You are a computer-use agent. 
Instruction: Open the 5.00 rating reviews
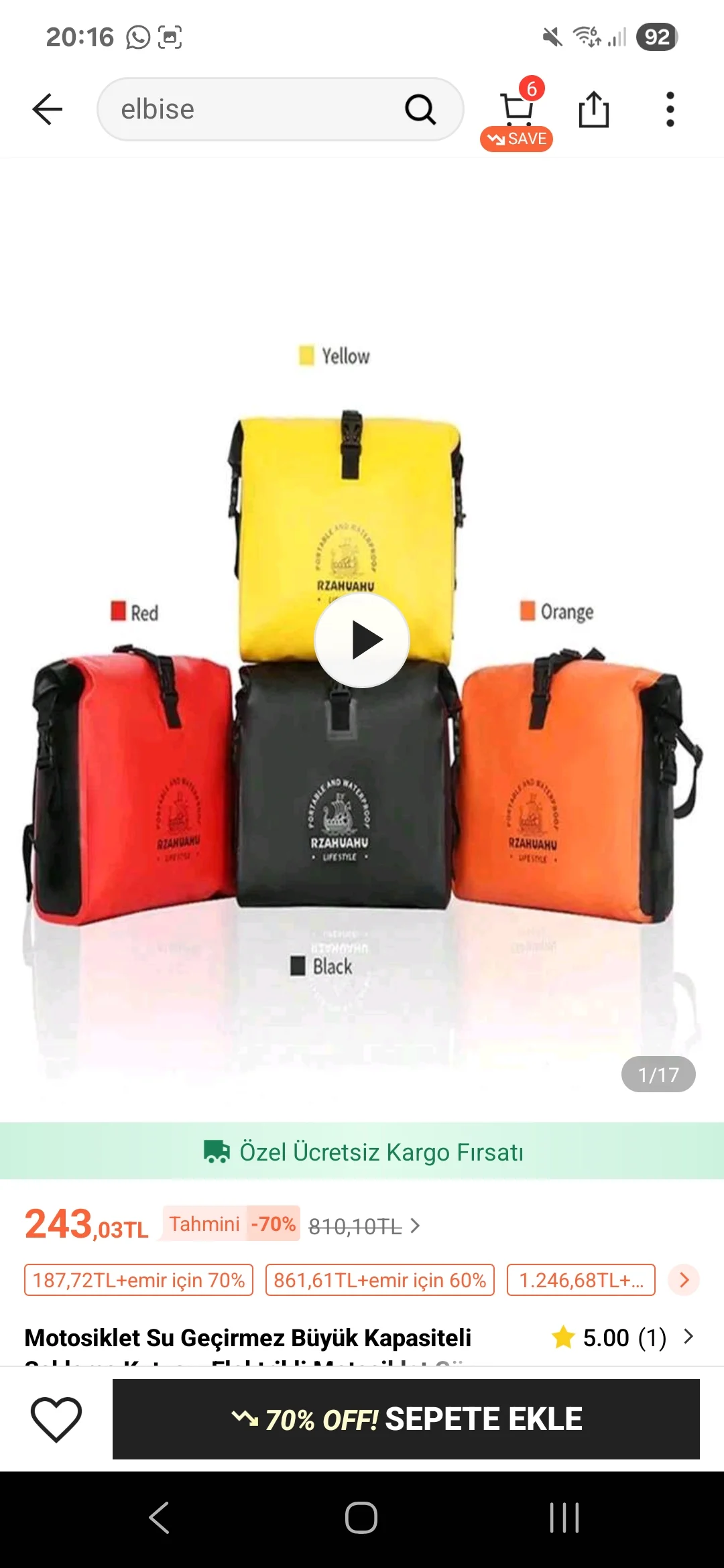click(622, 1337)
